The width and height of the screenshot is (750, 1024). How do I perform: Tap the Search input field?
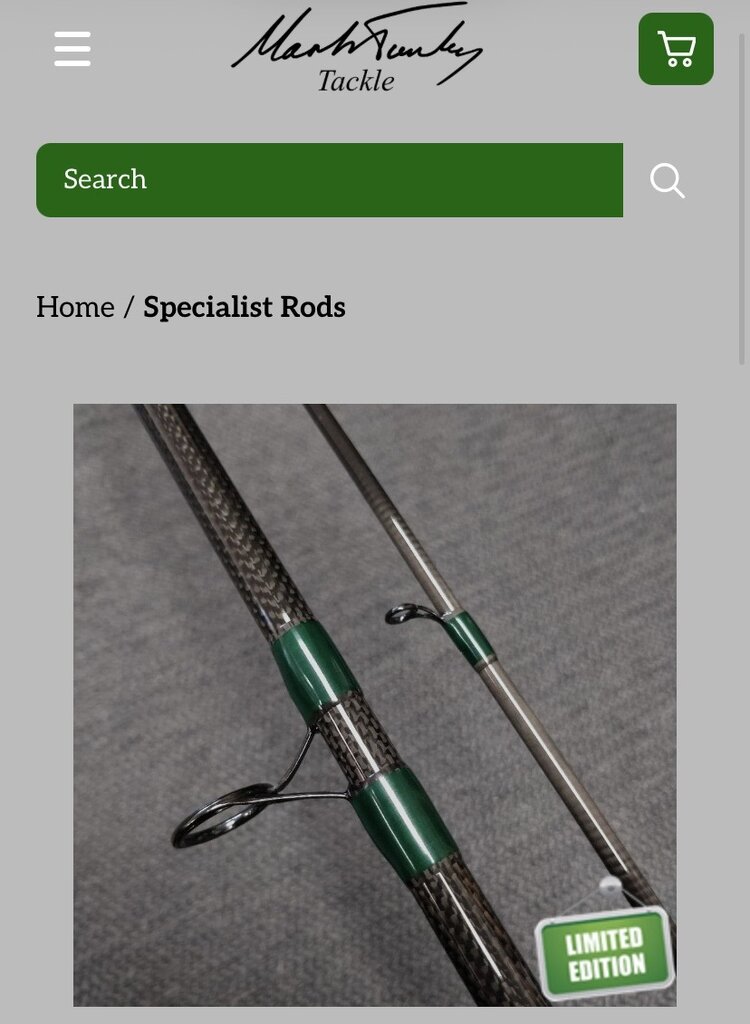click(x=329, y=180)
